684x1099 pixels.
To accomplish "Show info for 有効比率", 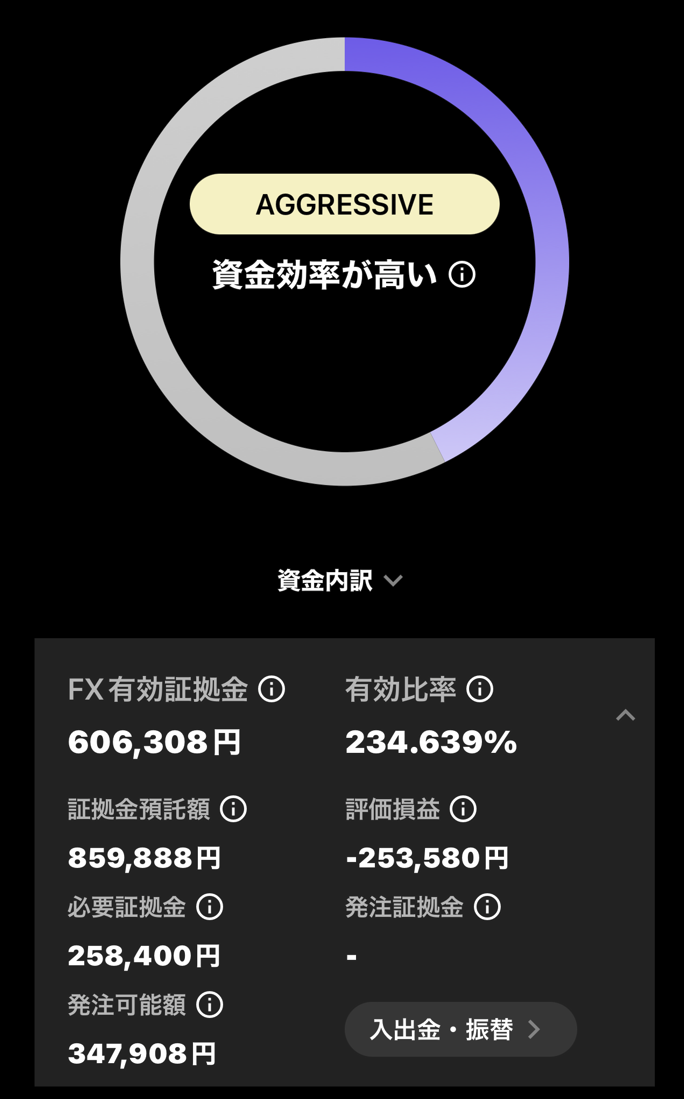I will [480, 689].
